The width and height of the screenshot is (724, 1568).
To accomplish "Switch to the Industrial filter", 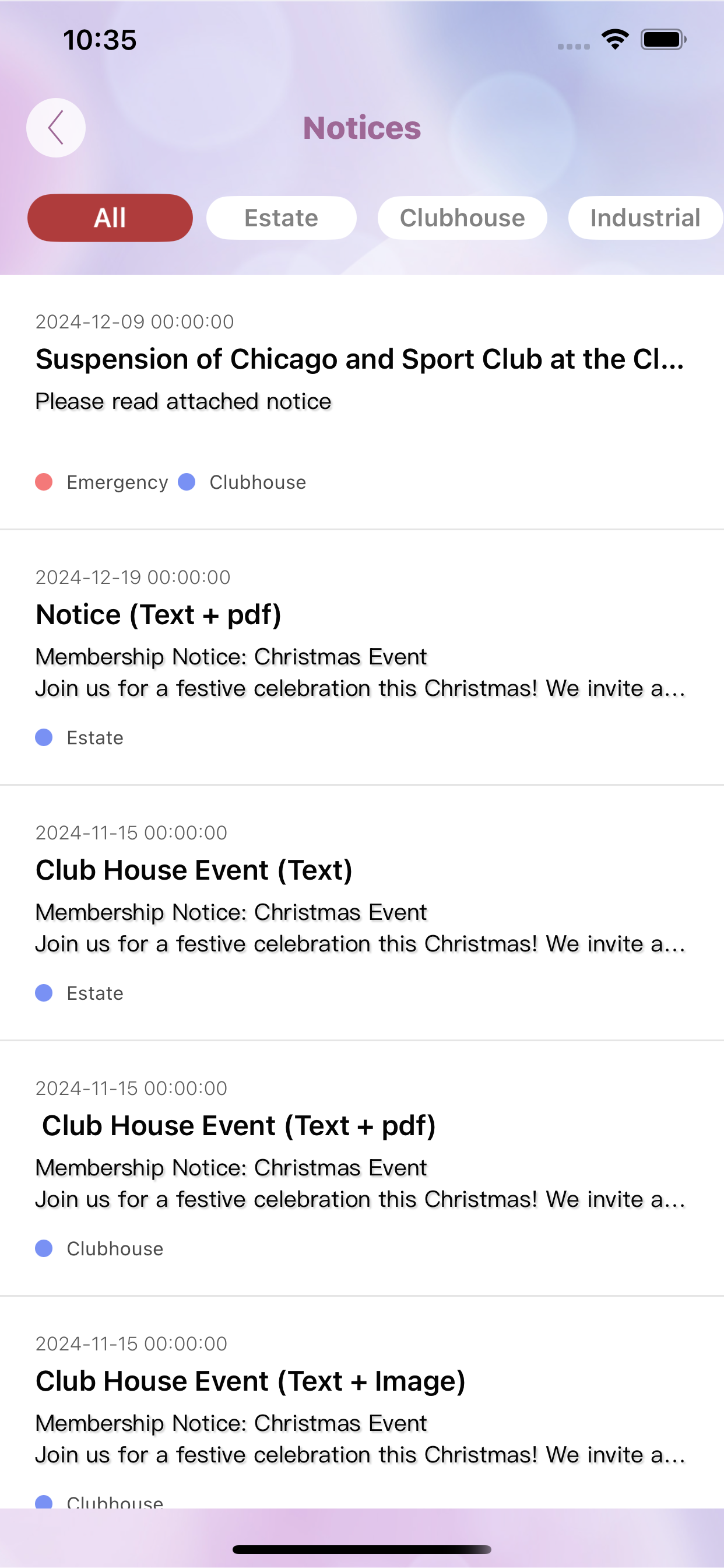I will coord(645,218).
